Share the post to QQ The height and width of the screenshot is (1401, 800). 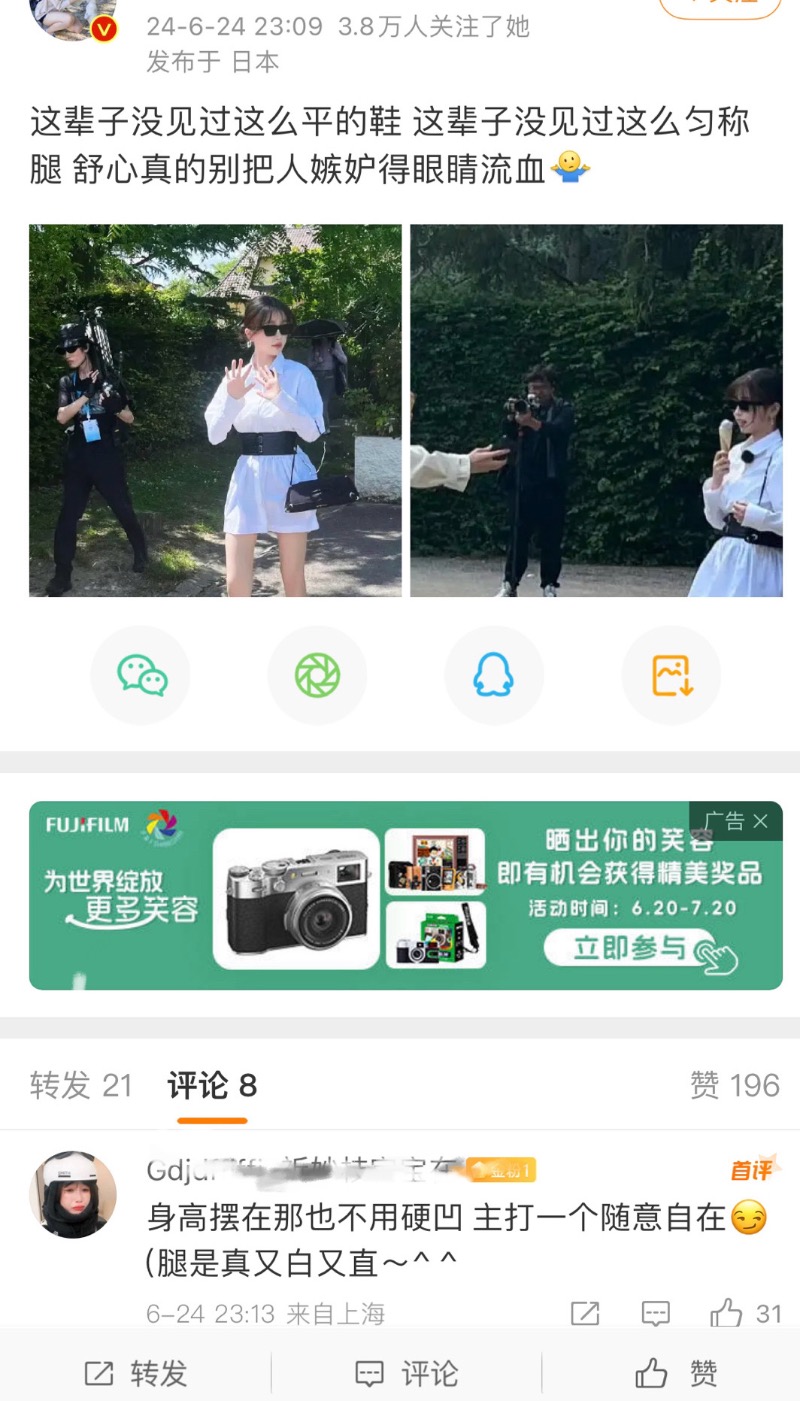pyautogui.click(x=494, y=675)
